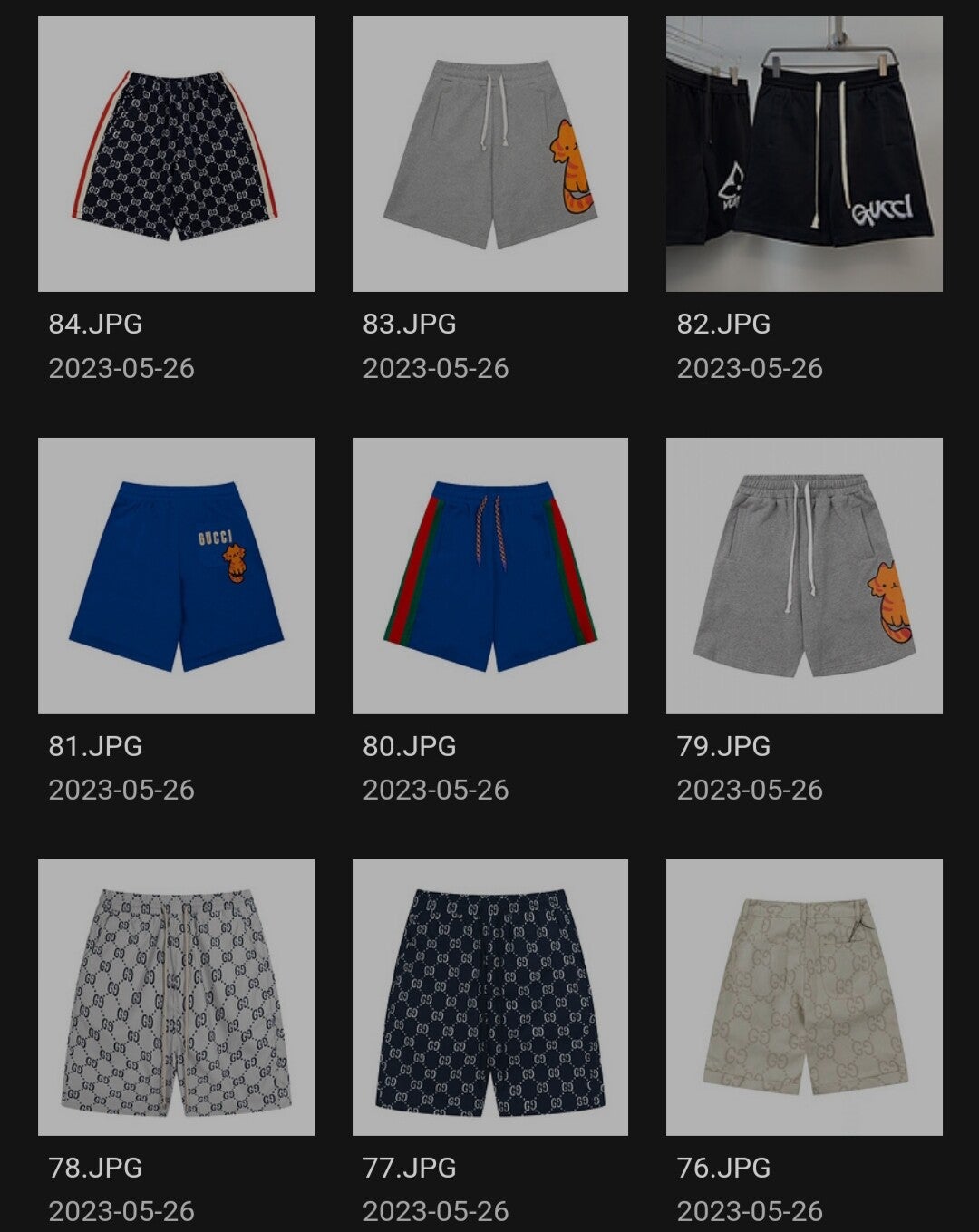Open the 84.JPG image
979x1232 pixels.
coord(176,154)
